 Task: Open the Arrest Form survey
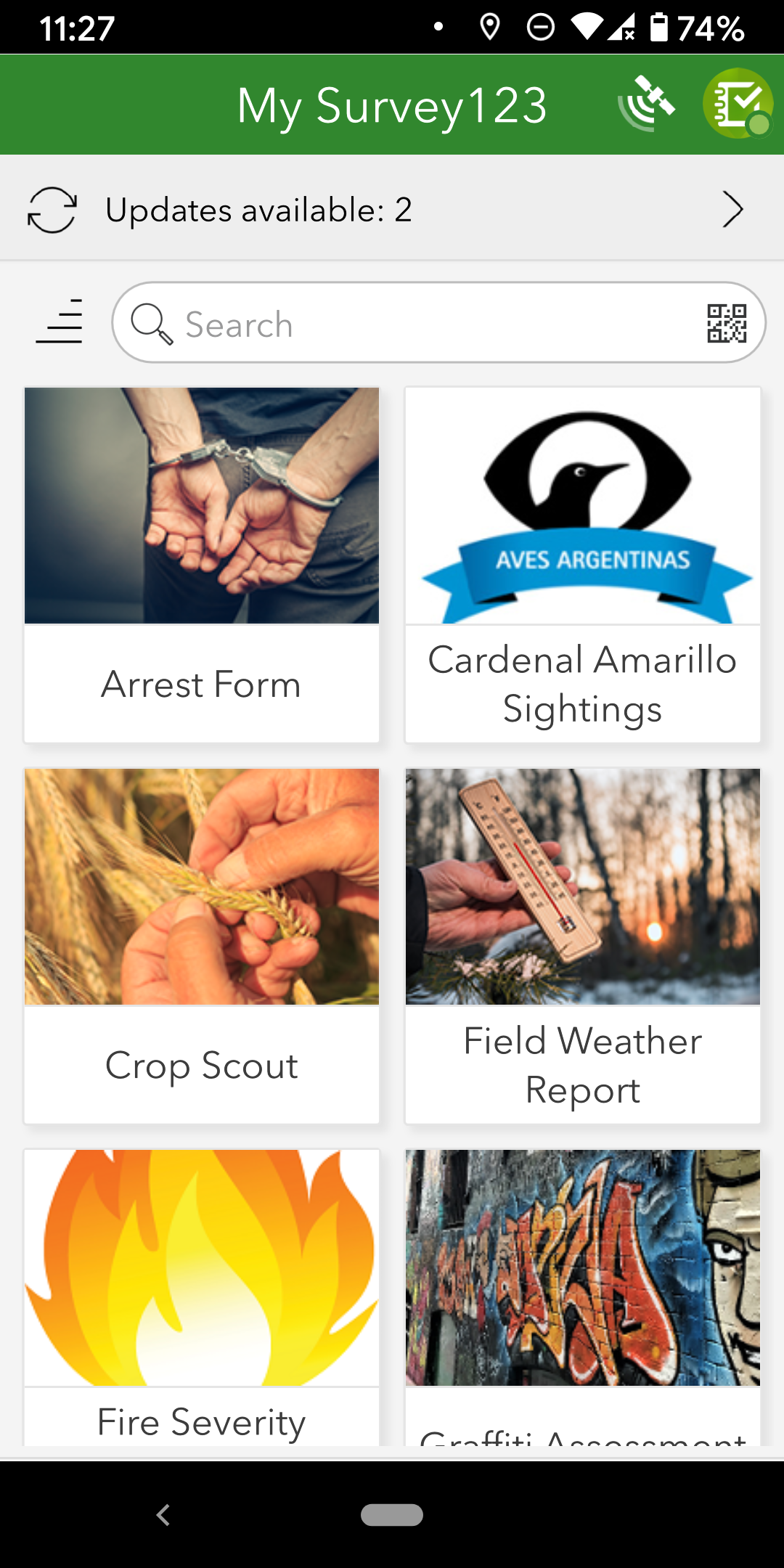(202, 565)
